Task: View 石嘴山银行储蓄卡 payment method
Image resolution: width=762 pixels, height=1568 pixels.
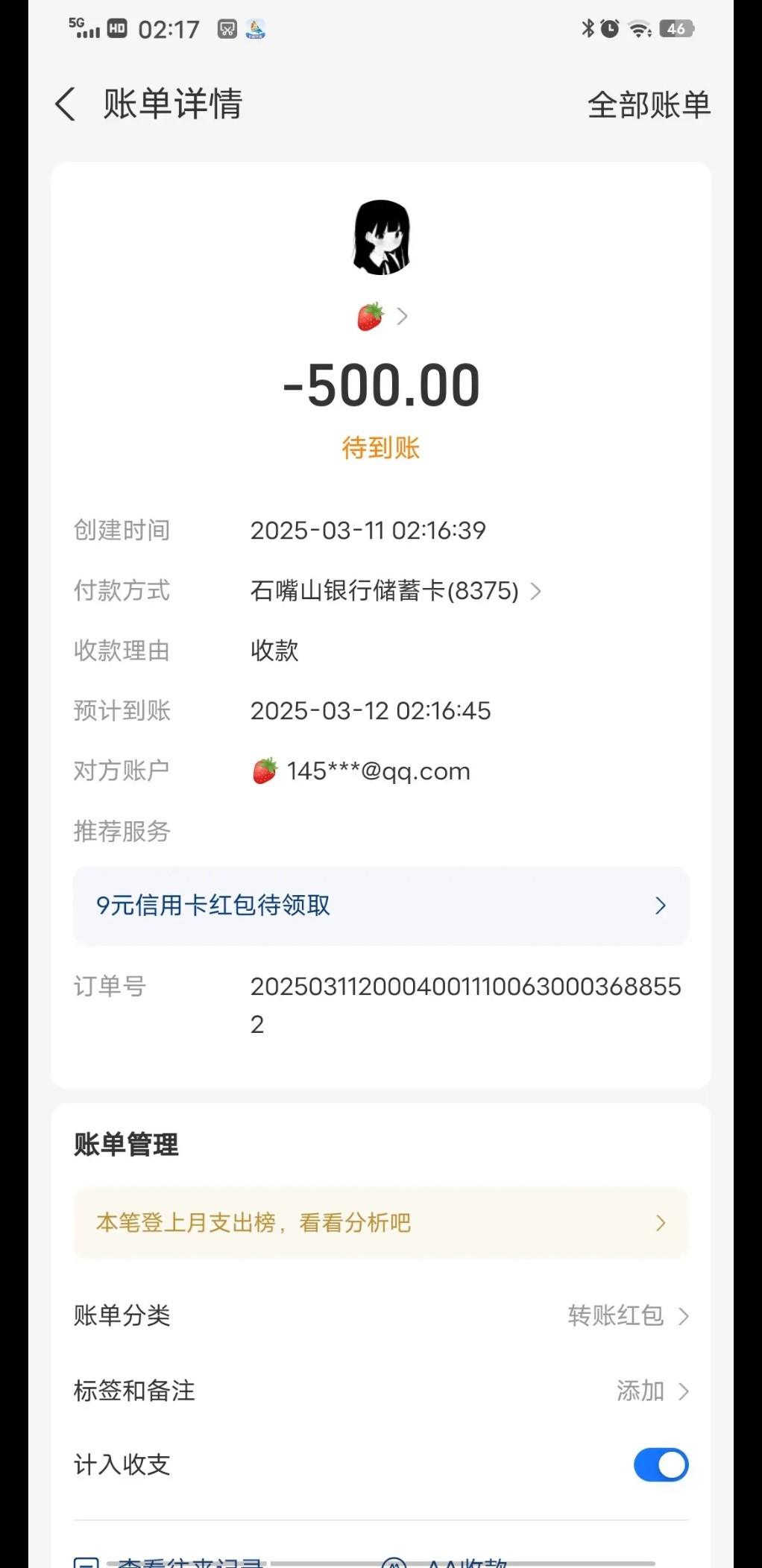Action: click(395, 591)
